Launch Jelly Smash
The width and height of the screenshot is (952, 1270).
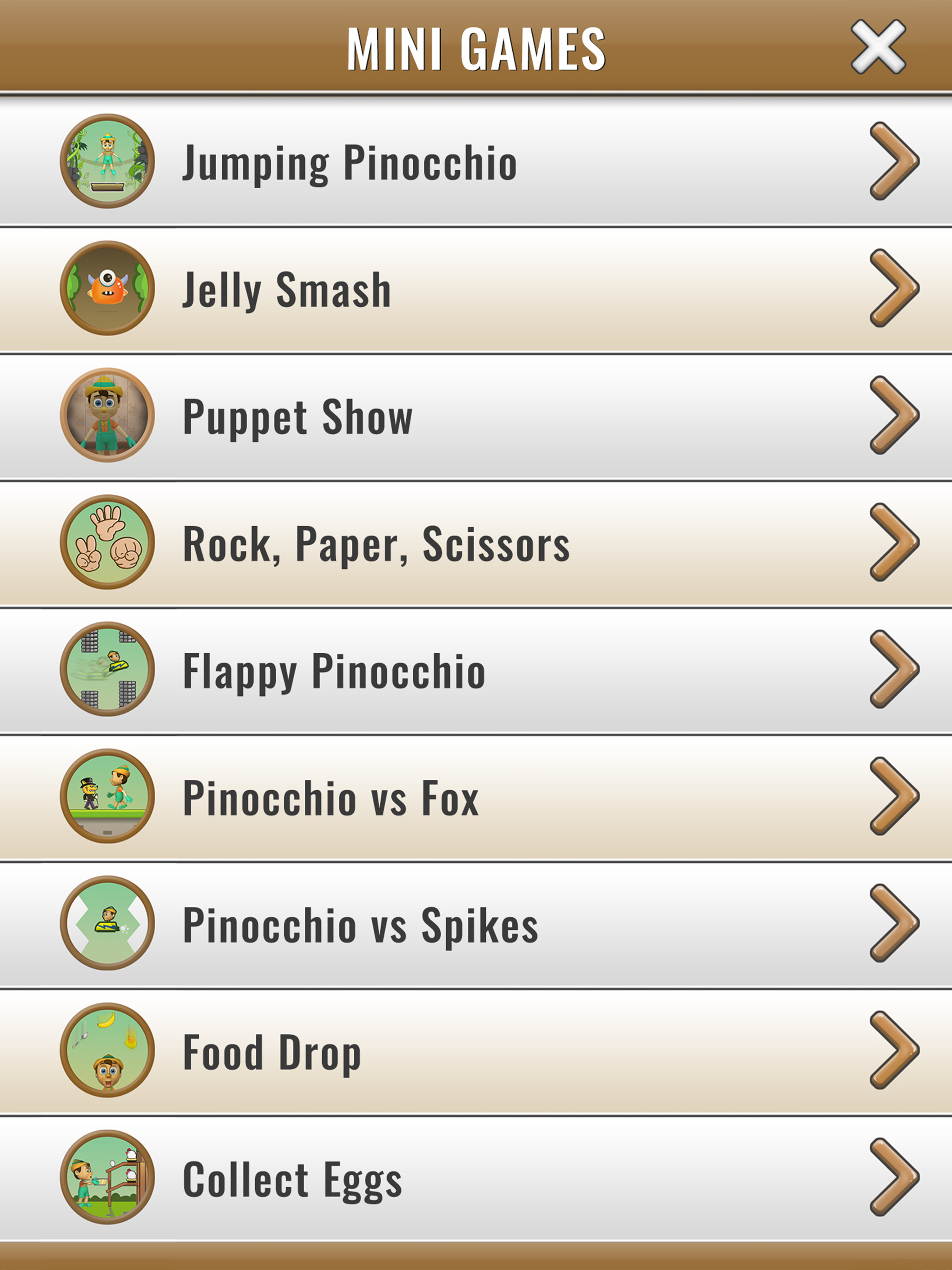476,289
